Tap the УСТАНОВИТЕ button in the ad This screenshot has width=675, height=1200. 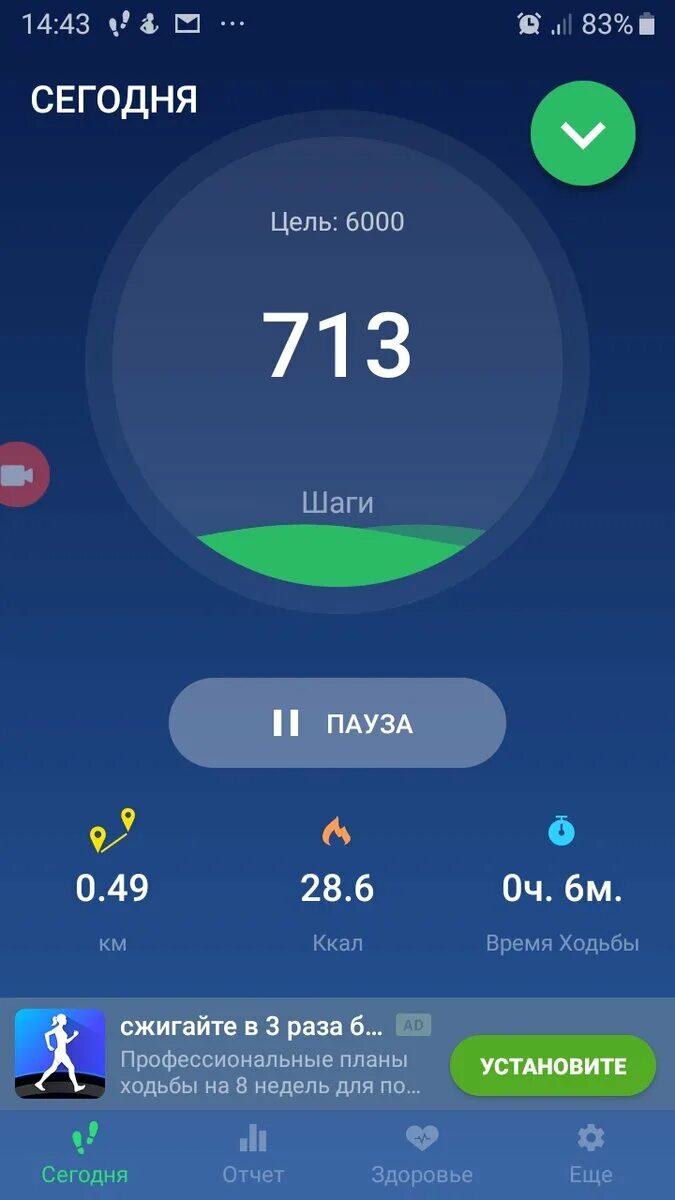point(552,1066)
